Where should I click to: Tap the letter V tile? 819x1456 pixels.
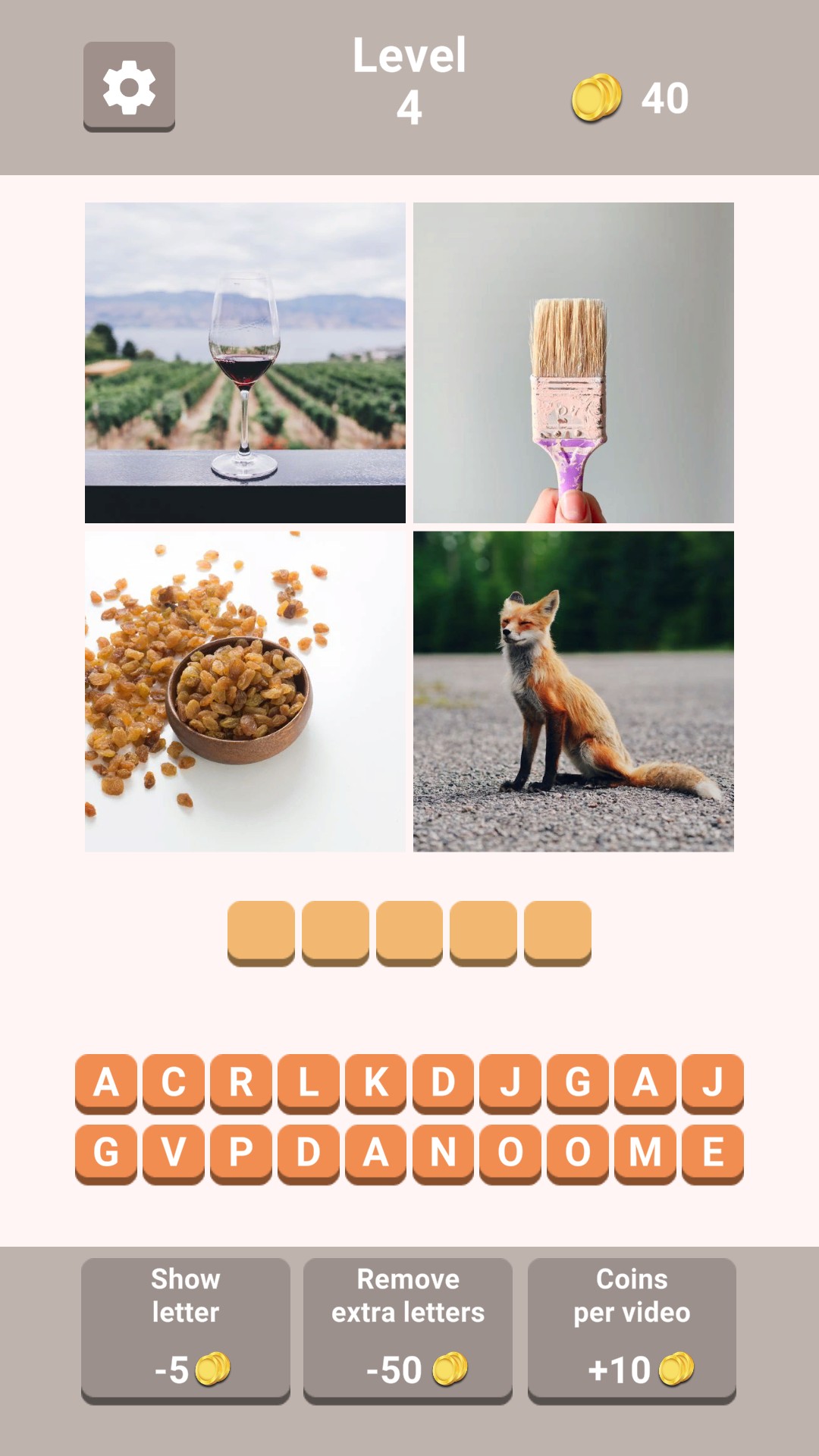click(x=174, y=1153)
